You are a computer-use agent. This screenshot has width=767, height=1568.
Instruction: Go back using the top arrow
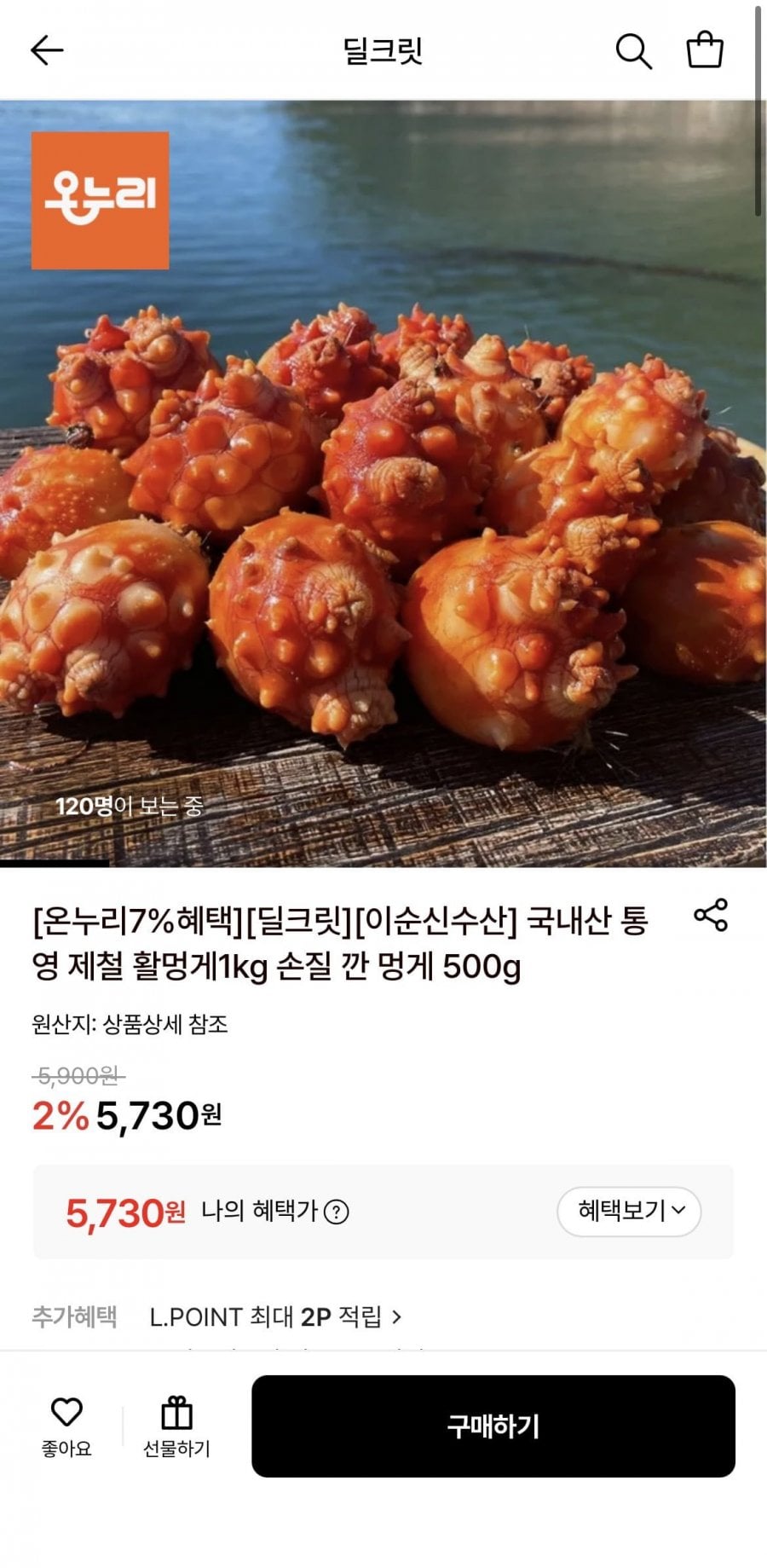tap(47, 51)
